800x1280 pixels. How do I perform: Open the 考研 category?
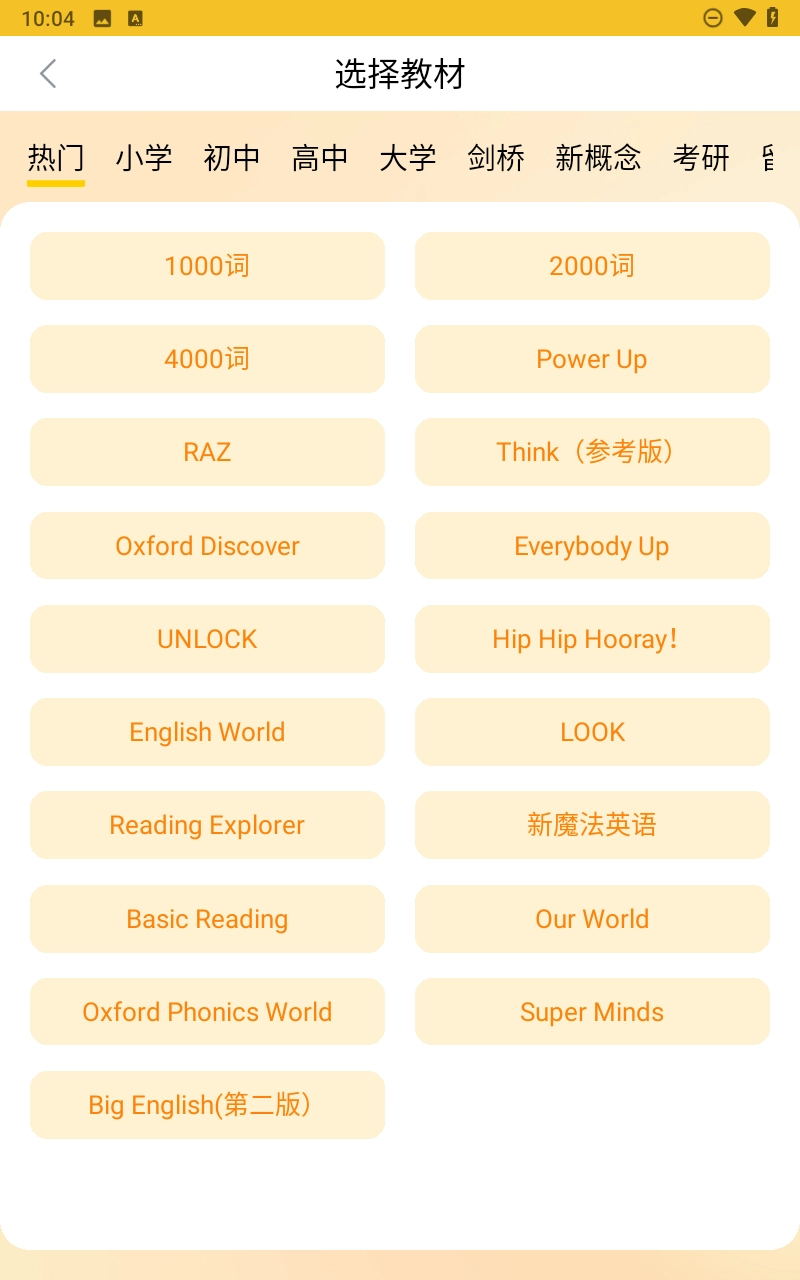[x=701, y=158]
